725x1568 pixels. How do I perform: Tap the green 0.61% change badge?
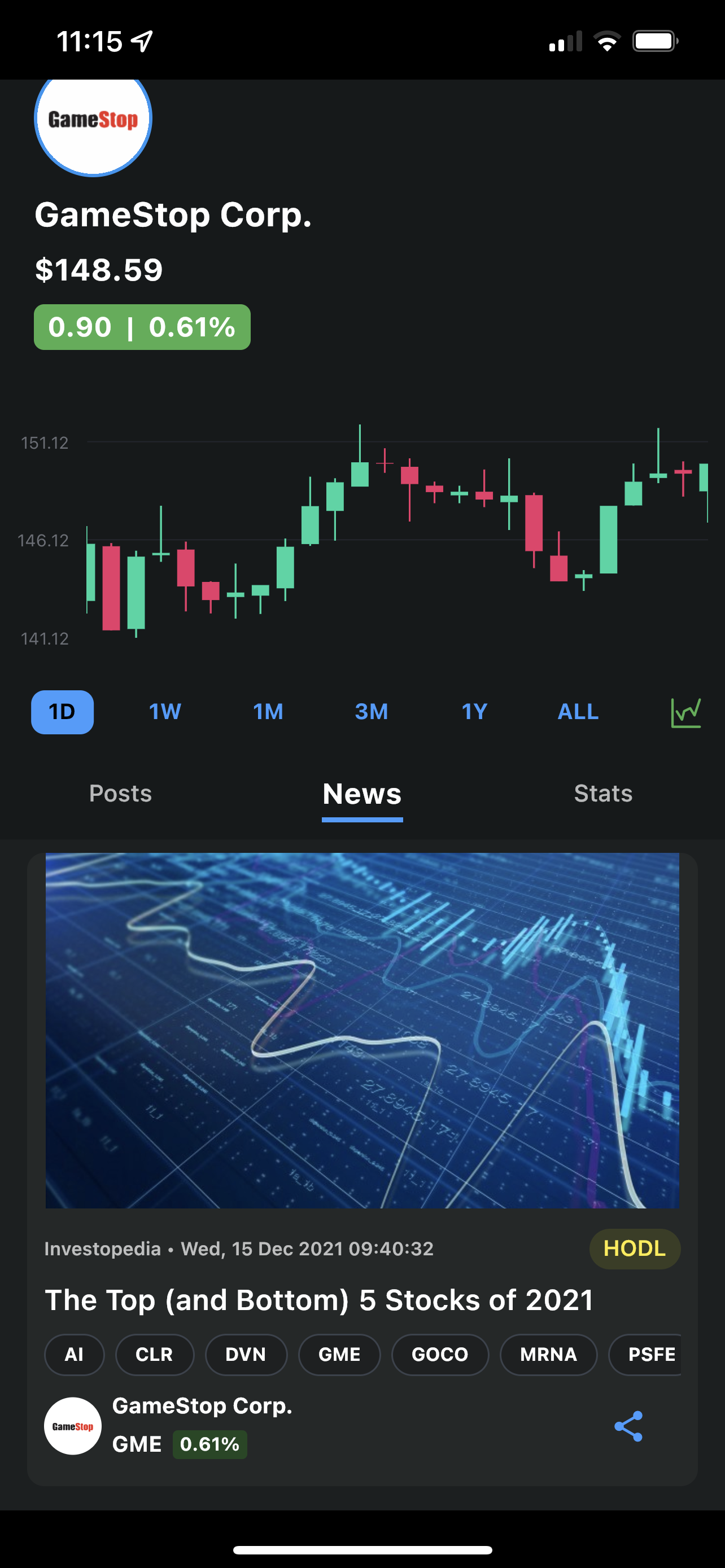point(142,327)
